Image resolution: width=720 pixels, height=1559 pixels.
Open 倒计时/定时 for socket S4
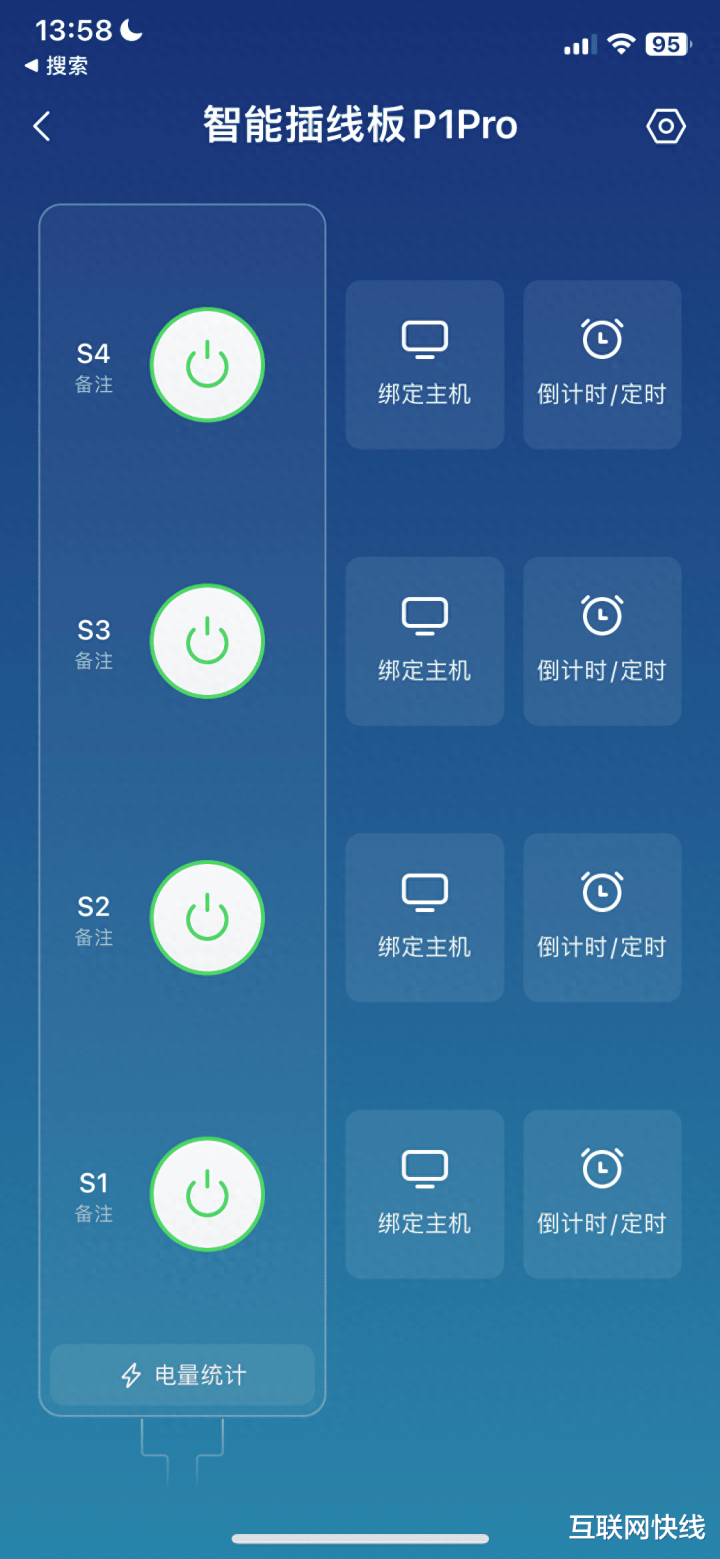tap(602, 365)
